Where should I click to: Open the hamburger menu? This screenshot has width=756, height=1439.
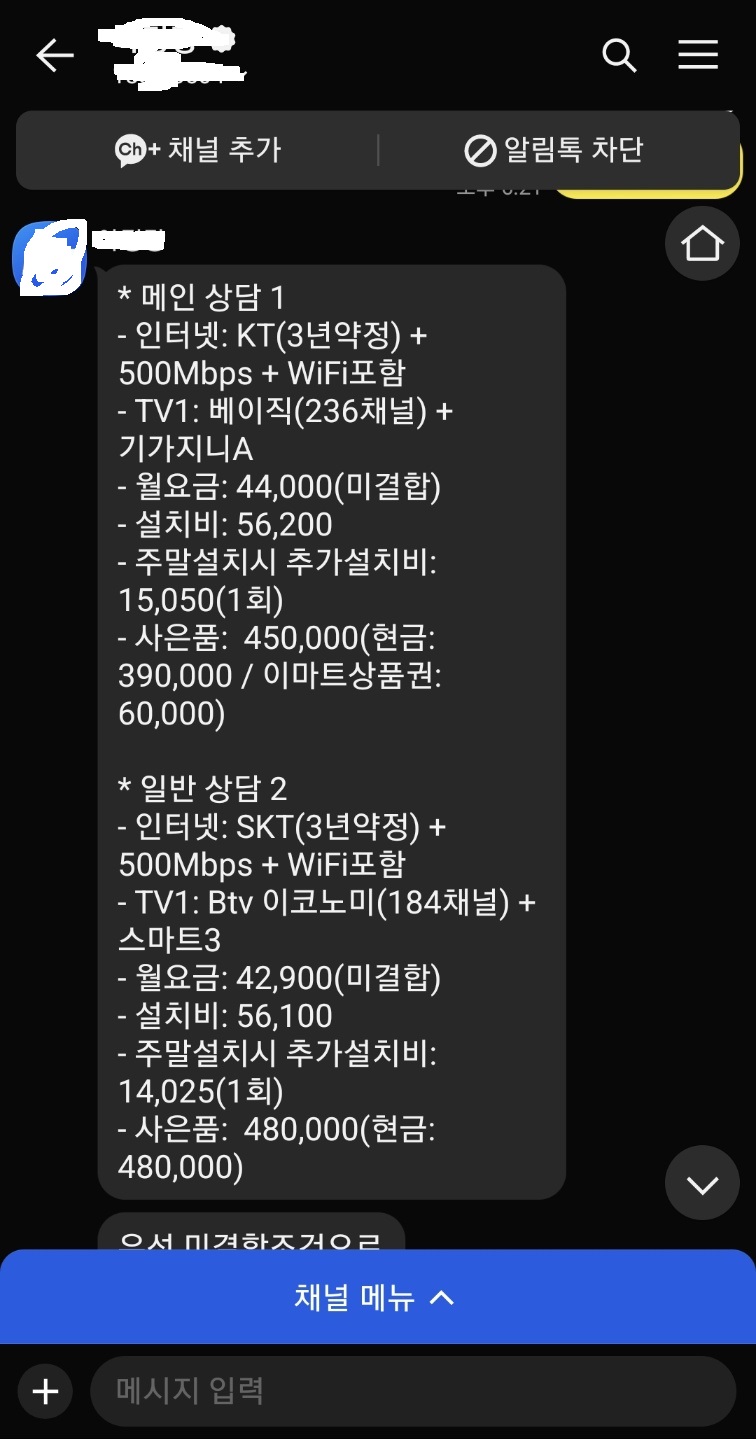[698, 55]
